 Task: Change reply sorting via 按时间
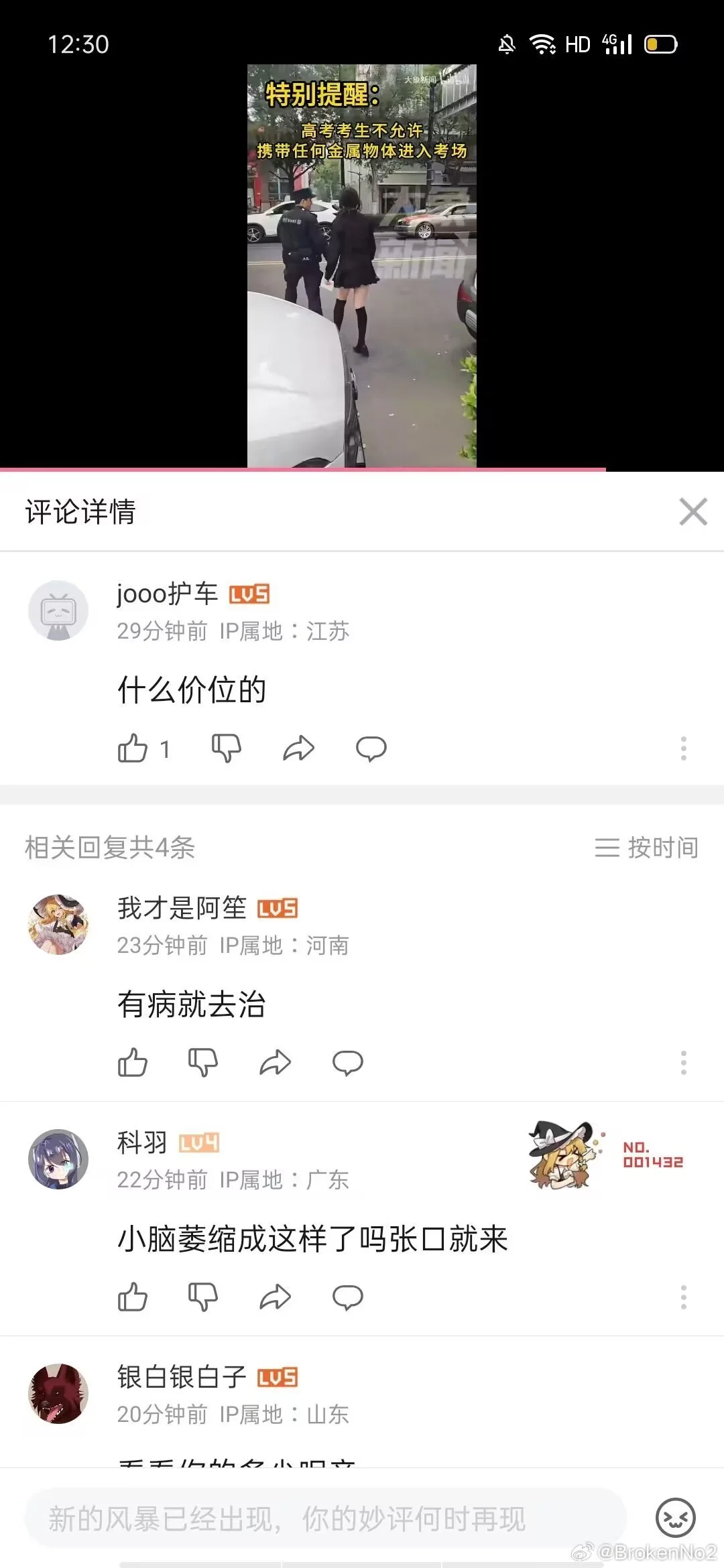click(646, 848)
